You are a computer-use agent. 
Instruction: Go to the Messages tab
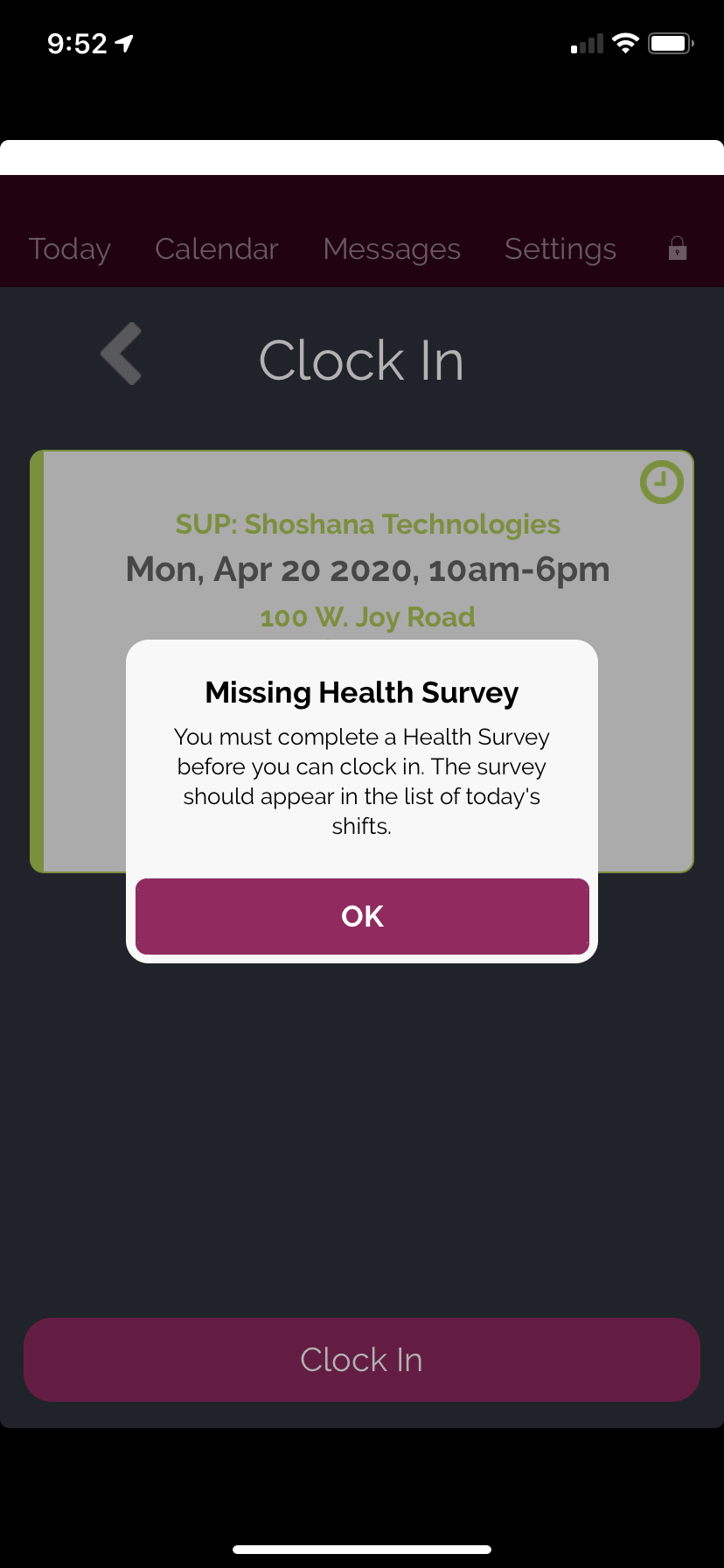(x=392, y=249)
